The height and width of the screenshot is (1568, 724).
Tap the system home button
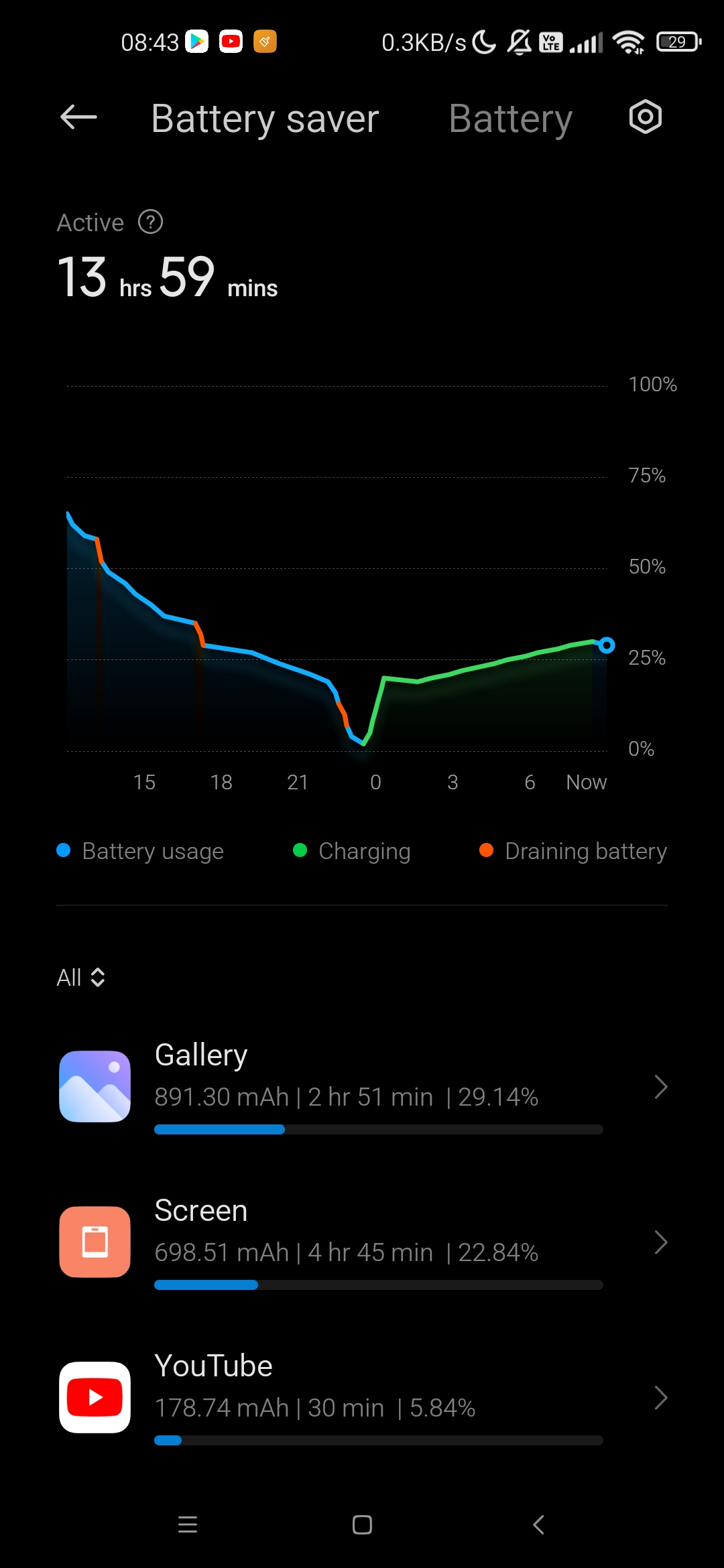point(362,1525)
